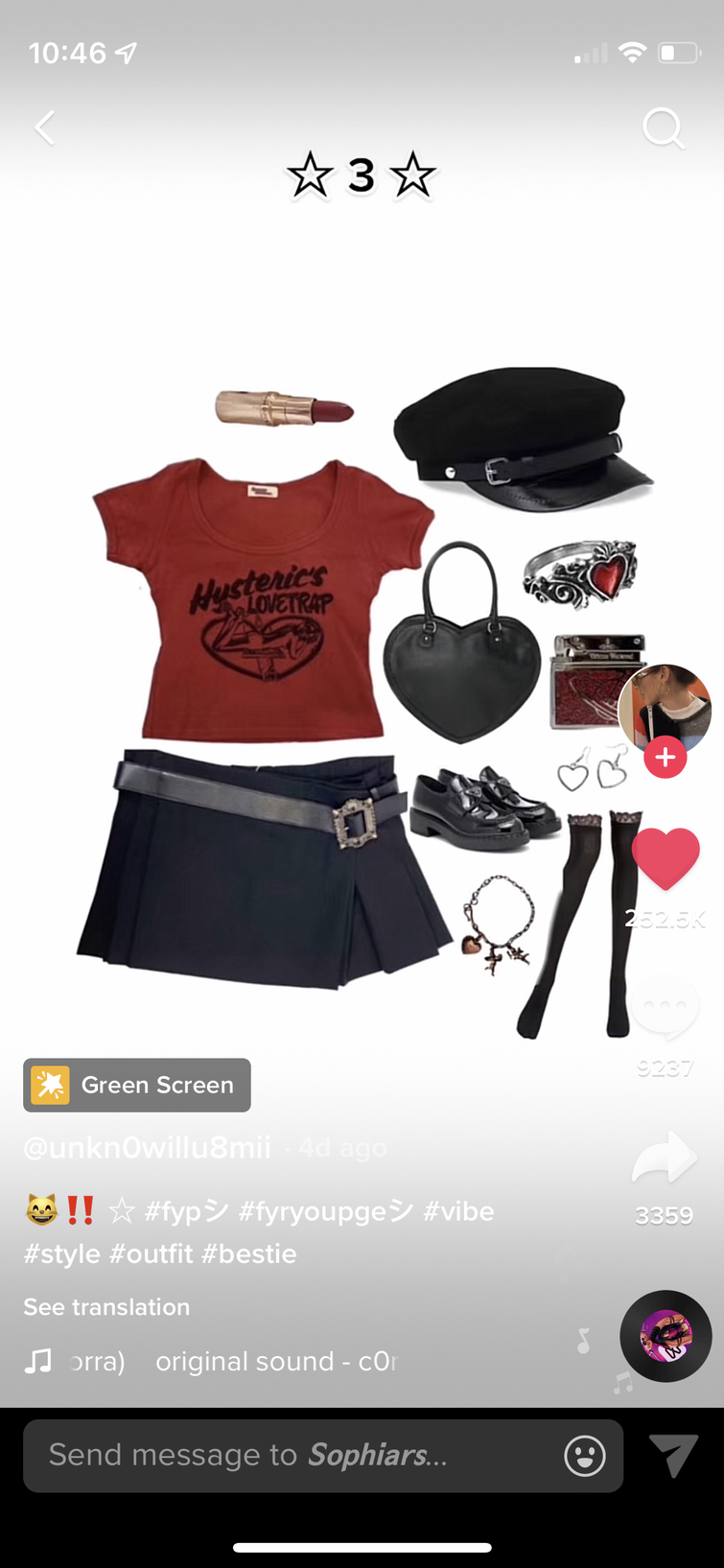
Task: Send the message with paper plane icon
Action: [673, 1455]
